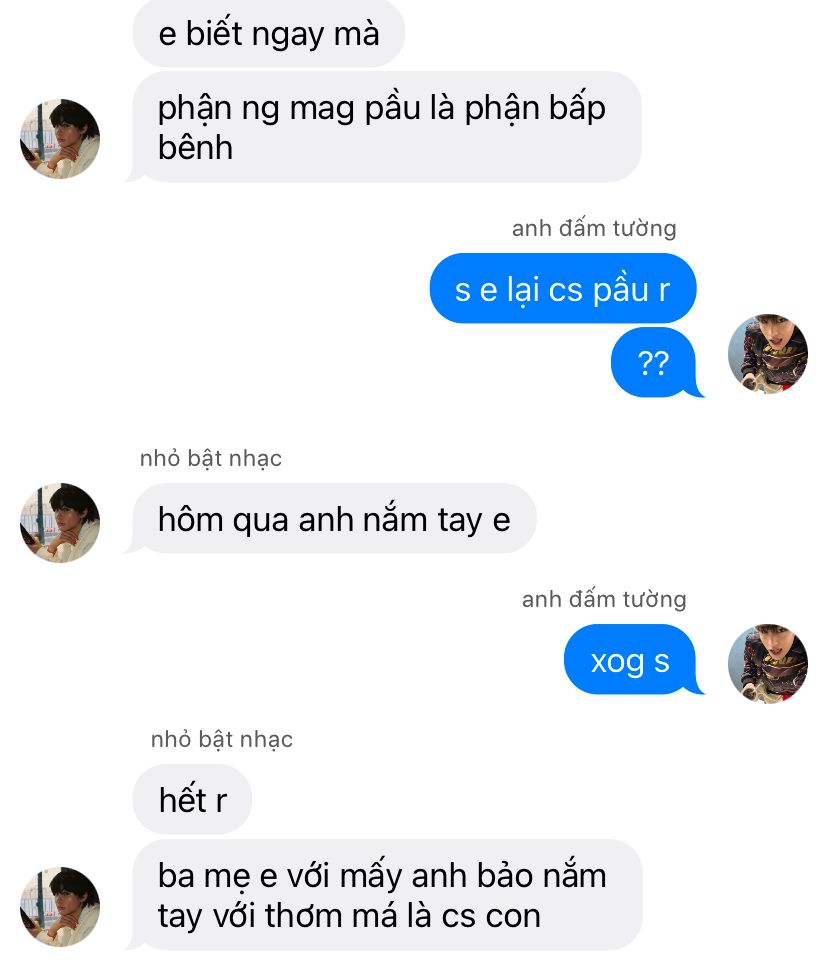Open avatar beside "ba mẹ e với mấy anh" message

coord(60,906)
